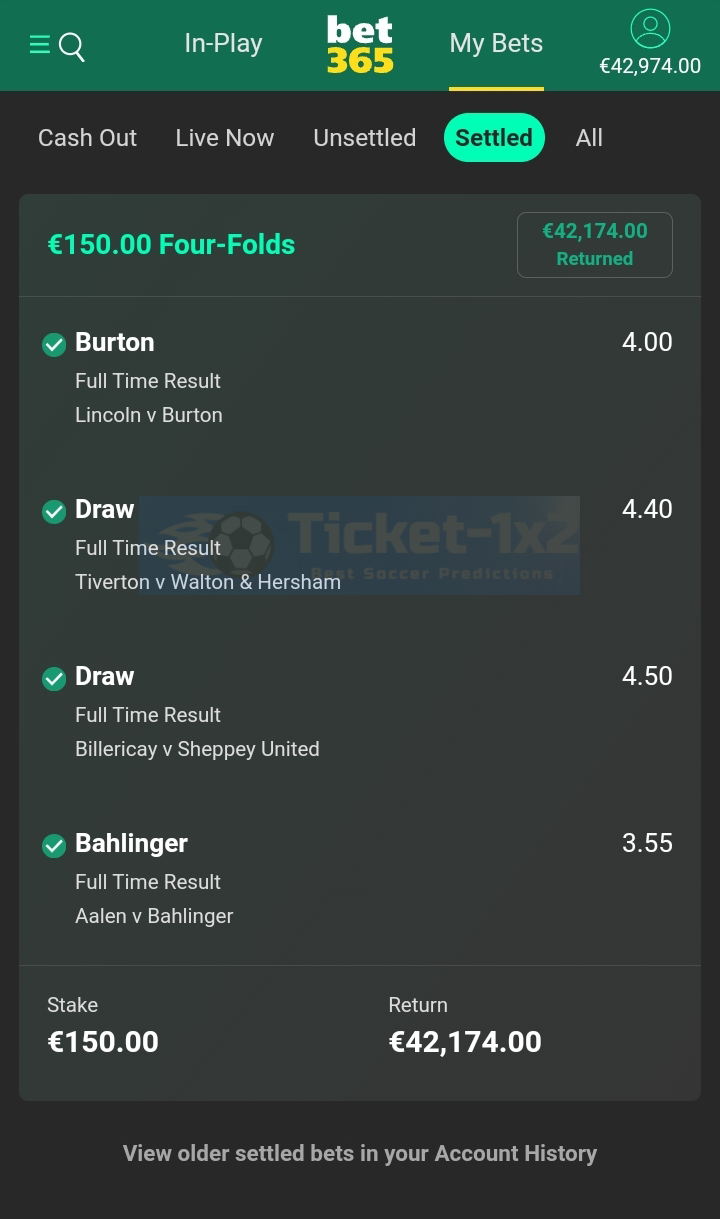Viewport: 720px width, 1219px height.
Task: Tap the bet365 logo to go home
Action: [360, 45]
